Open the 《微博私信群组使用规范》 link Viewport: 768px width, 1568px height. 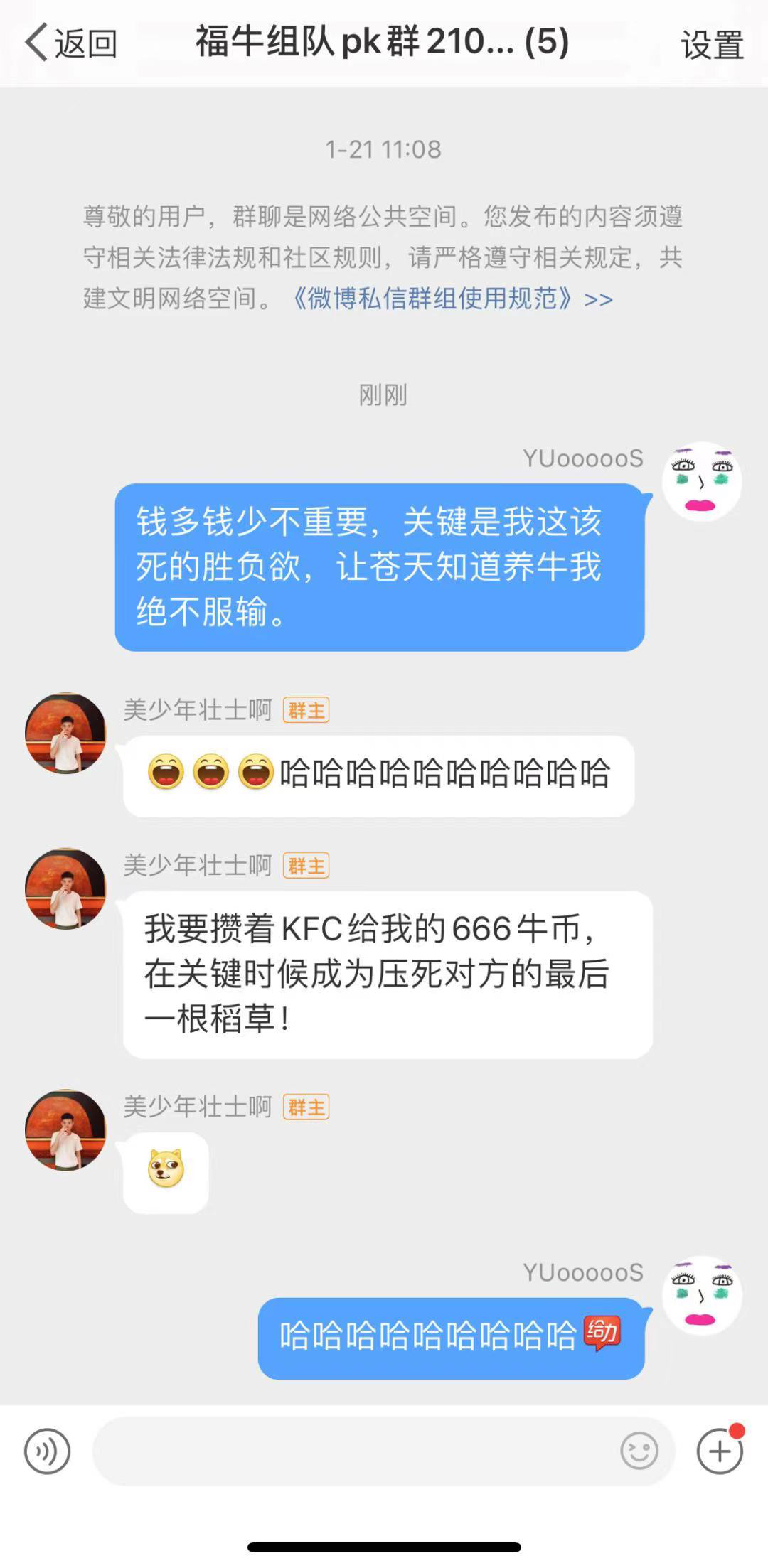pyautogui.click(x=452, y=299)
